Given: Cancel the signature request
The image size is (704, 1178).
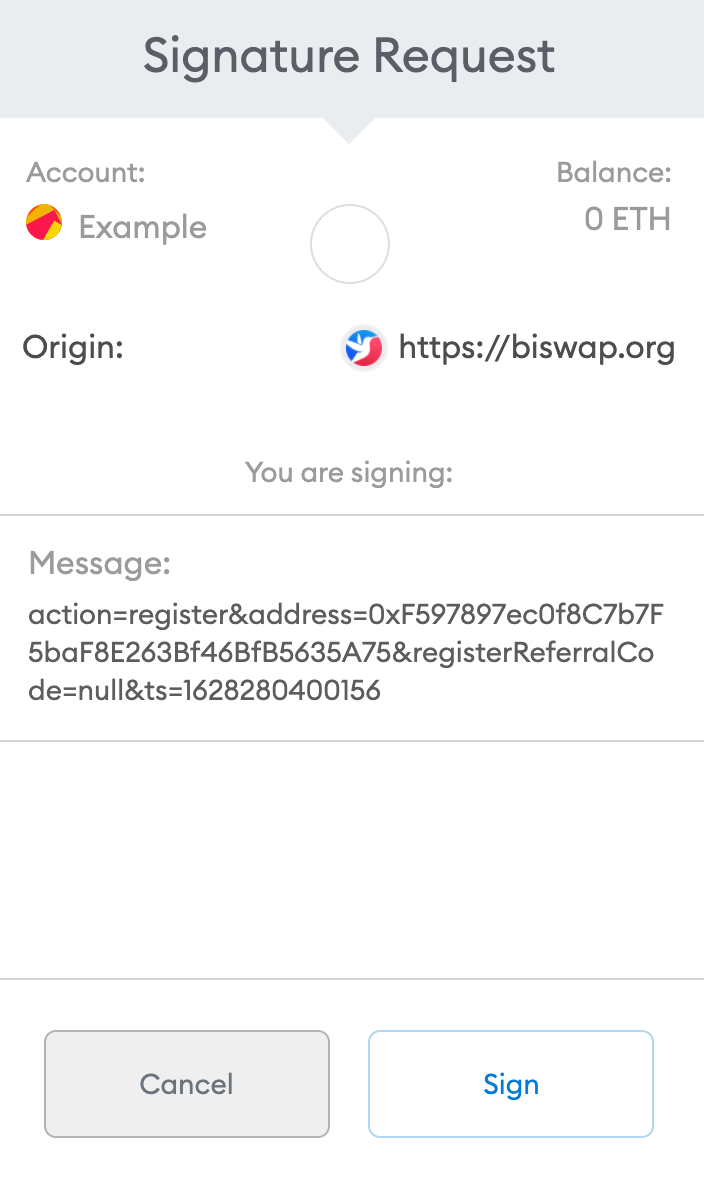Looking at the screenshot, I should [186, 1083].
